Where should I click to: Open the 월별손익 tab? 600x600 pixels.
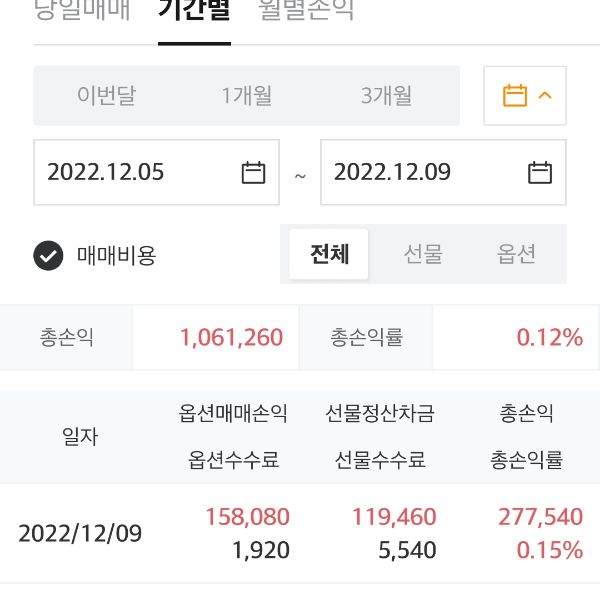pos(306,12)
